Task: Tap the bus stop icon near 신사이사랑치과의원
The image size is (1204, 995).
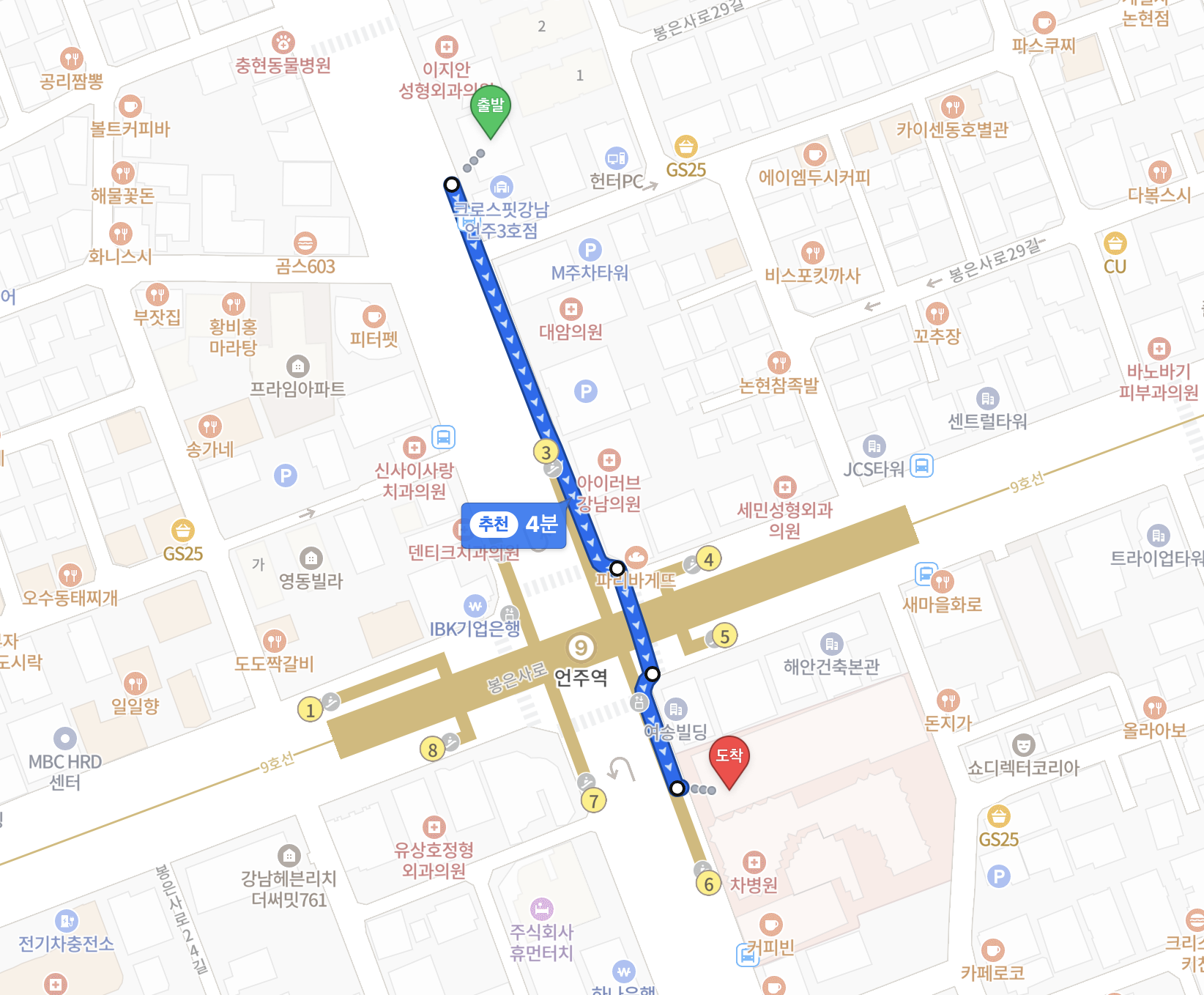Action: coord(443,437)
